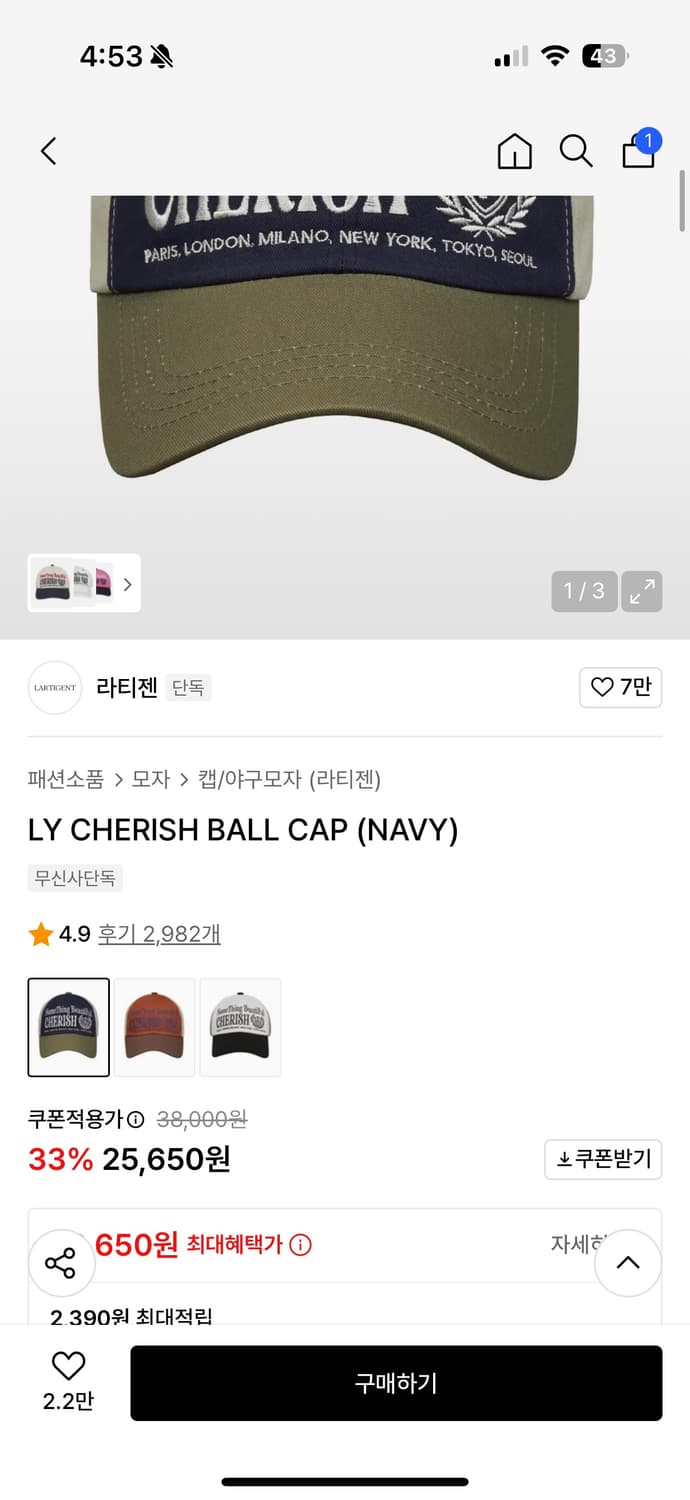
Task: Select the orange cap color option
Action: pos(154,1027)
